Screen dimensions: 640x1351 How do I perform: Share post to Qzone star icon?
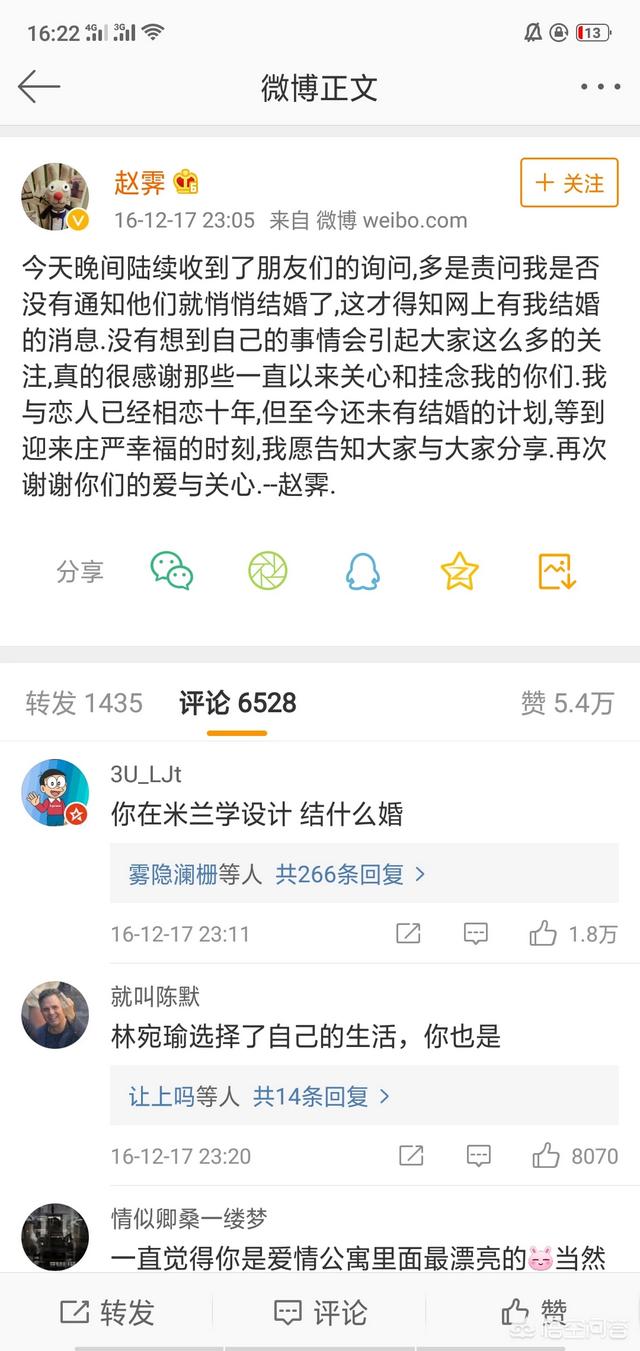pyautogui.click(x=459, y=571)
